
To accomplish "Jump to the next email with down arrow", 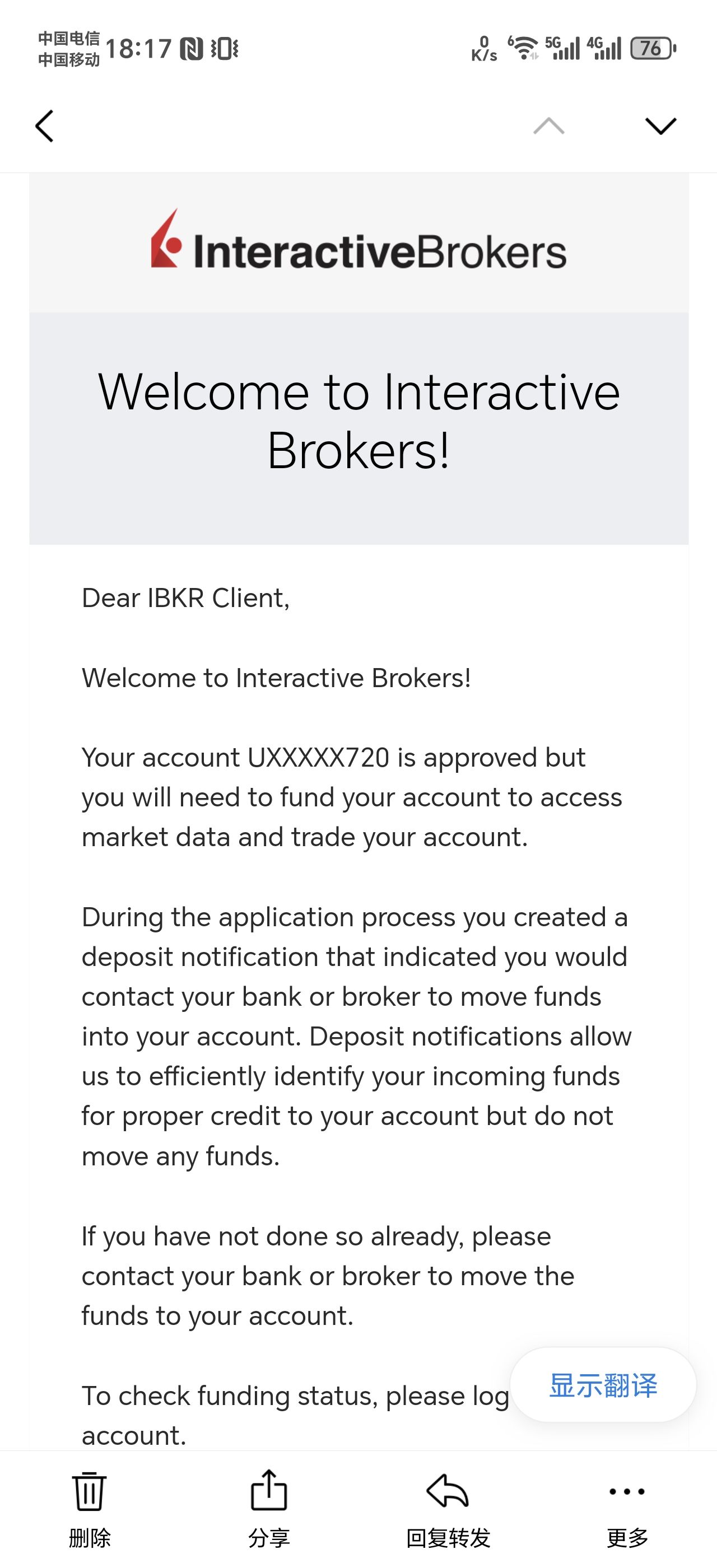I will click(x=660, y=126).
